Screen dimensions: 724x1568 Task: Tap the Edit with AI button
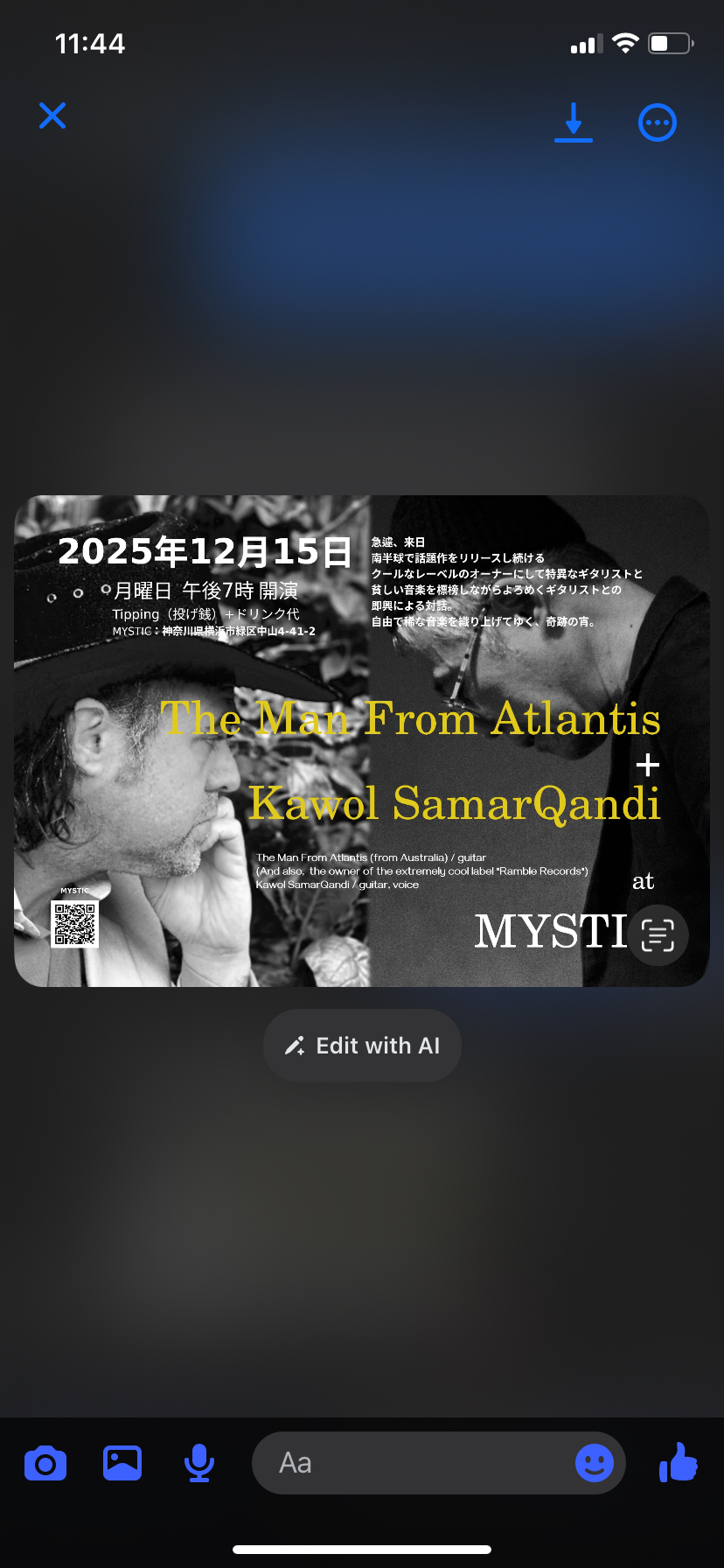click(x=362, y=1046)
